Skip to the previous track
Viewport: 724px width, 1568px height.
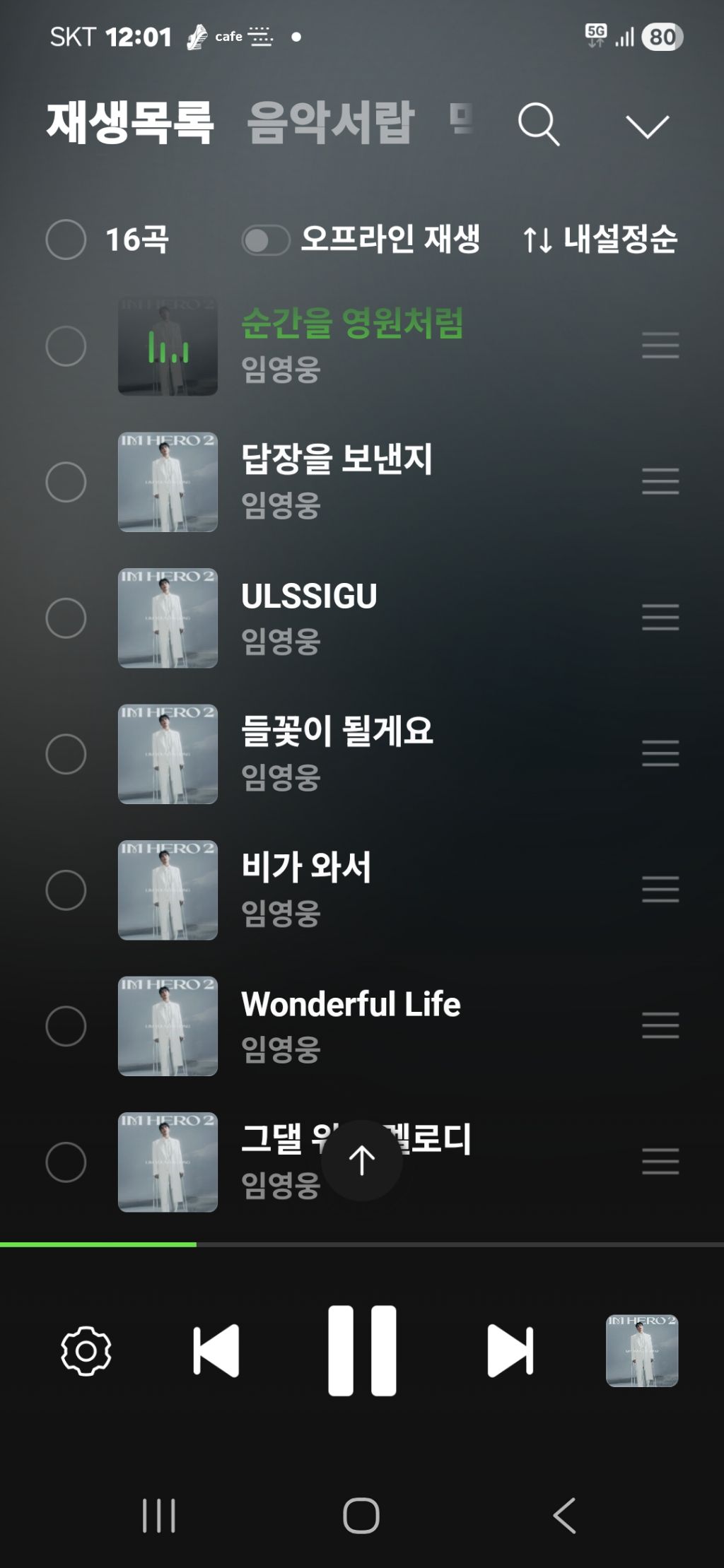(x=216, y=1351)
